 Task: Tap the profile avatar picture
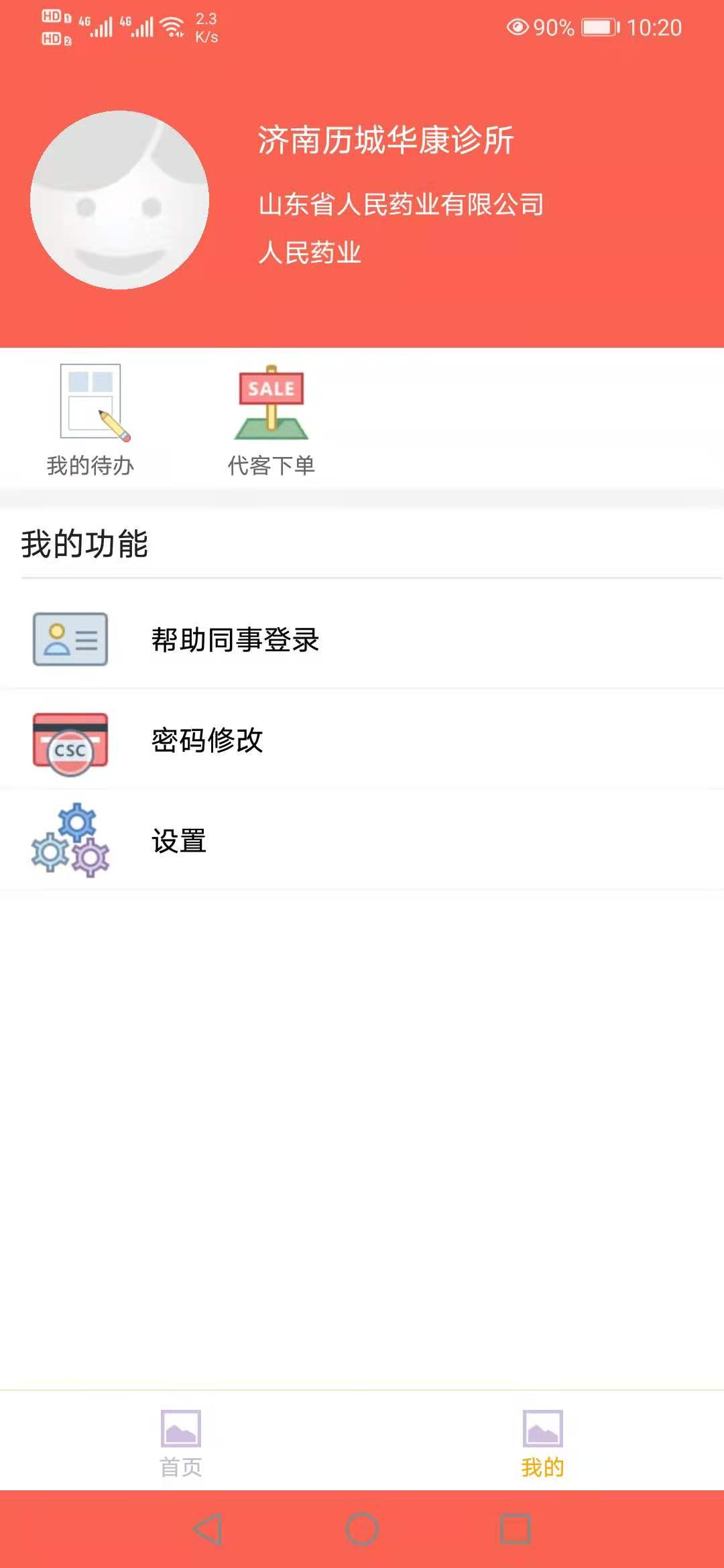click(119, 200)
